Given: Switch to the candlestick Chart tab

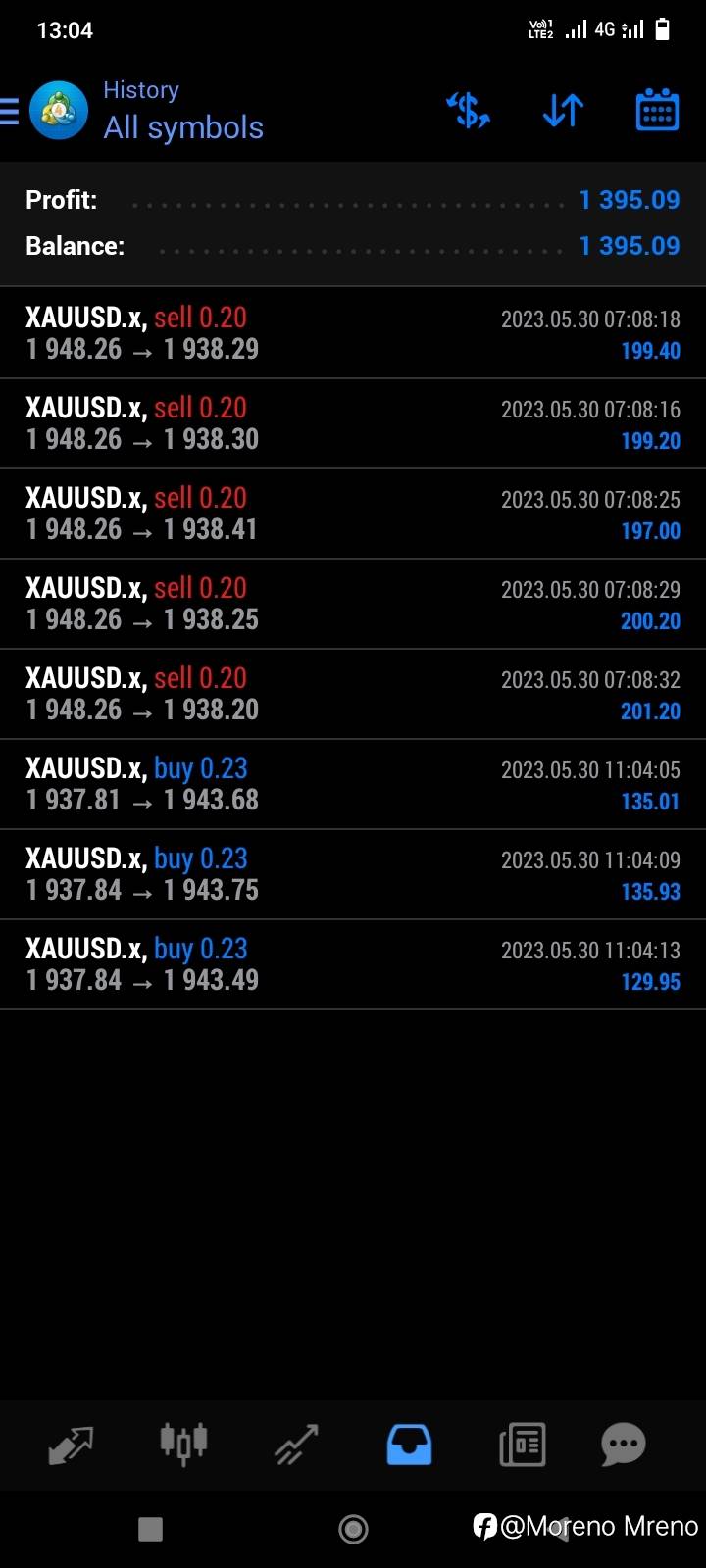Looking at the screenshot, I should tap(183, 1445).
